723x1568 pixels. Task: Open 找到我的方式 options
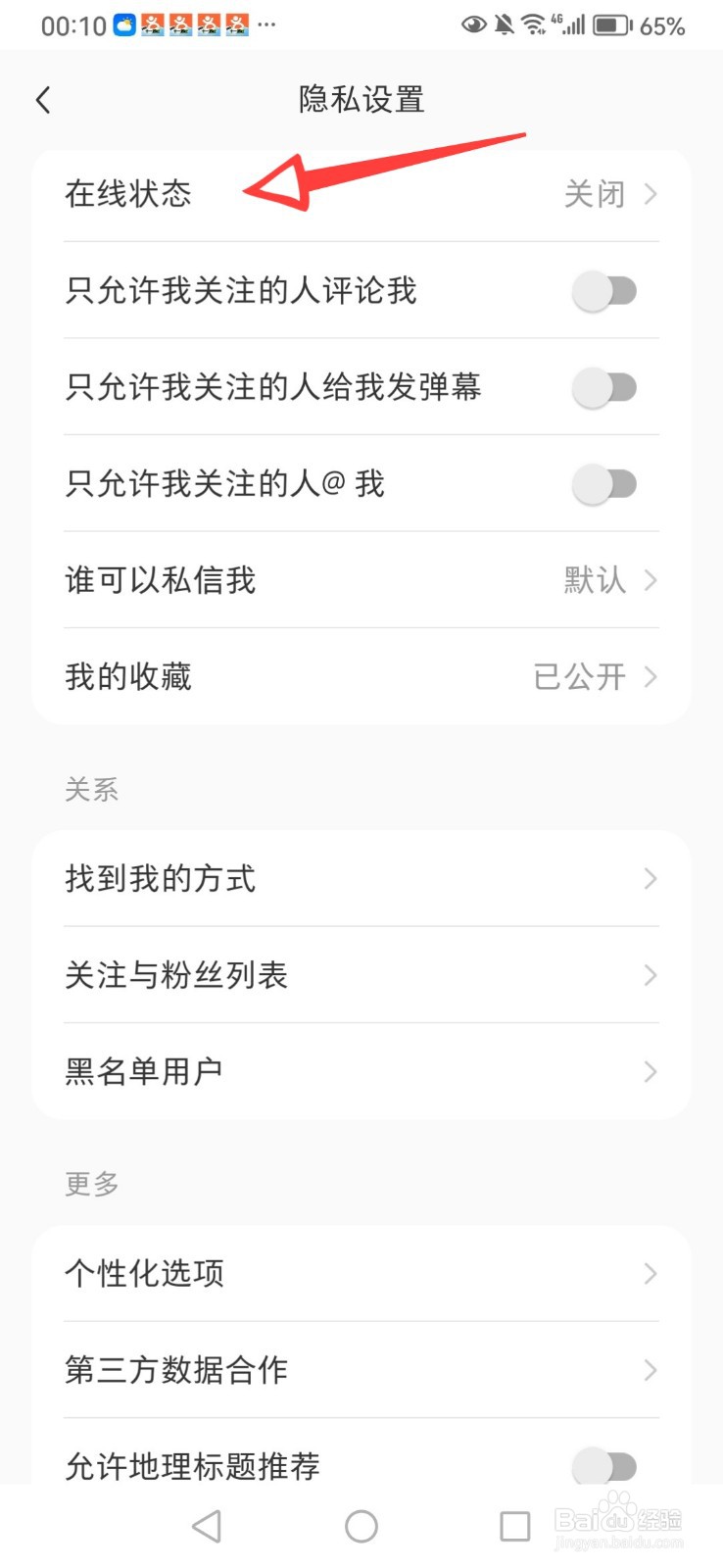(x=361, y=879)
